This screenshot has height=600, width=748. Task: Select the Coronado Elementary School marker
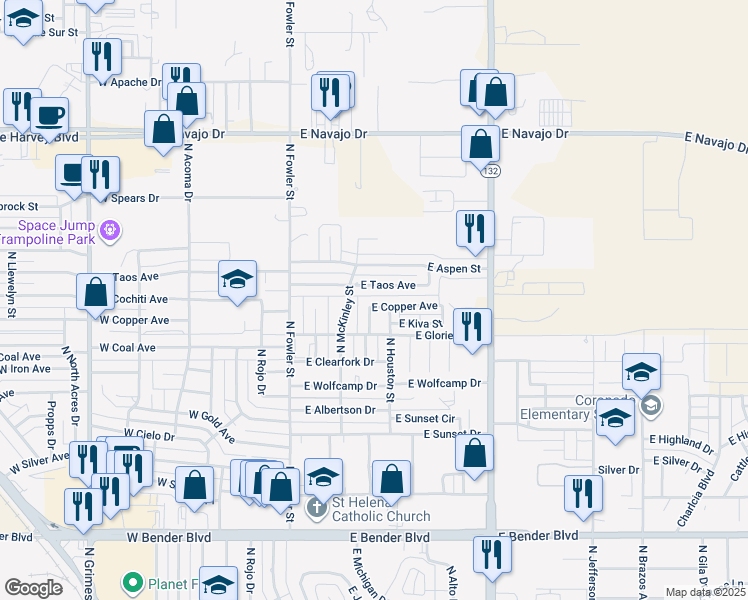(x=651, y=405)
